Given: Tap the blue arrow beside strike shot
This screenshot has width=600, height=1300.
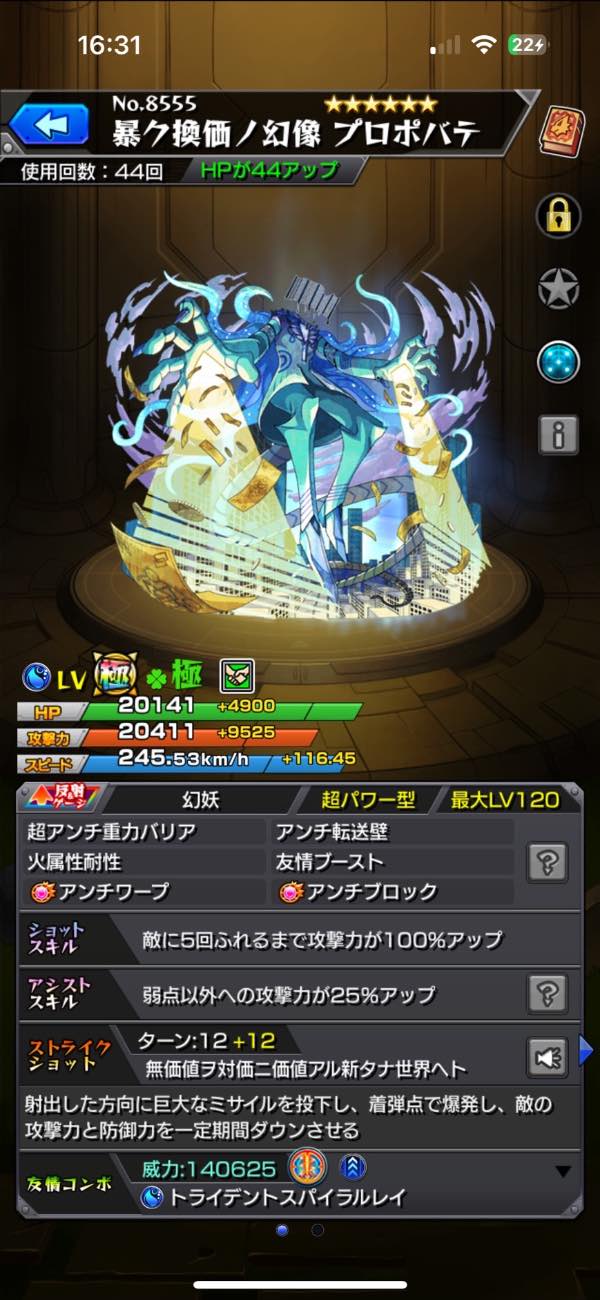Looking at the screenshot, I should pos(586,1050).
